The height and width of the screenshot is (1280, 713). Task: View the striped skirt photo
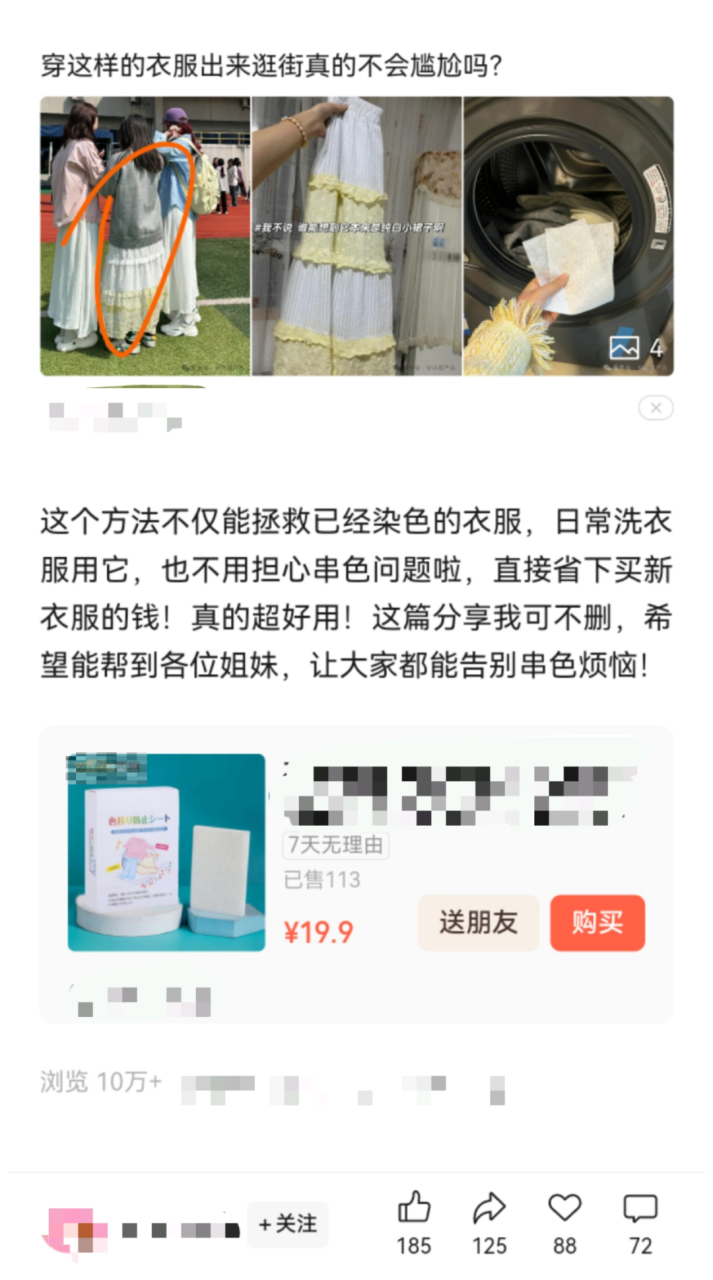[356, 235]
